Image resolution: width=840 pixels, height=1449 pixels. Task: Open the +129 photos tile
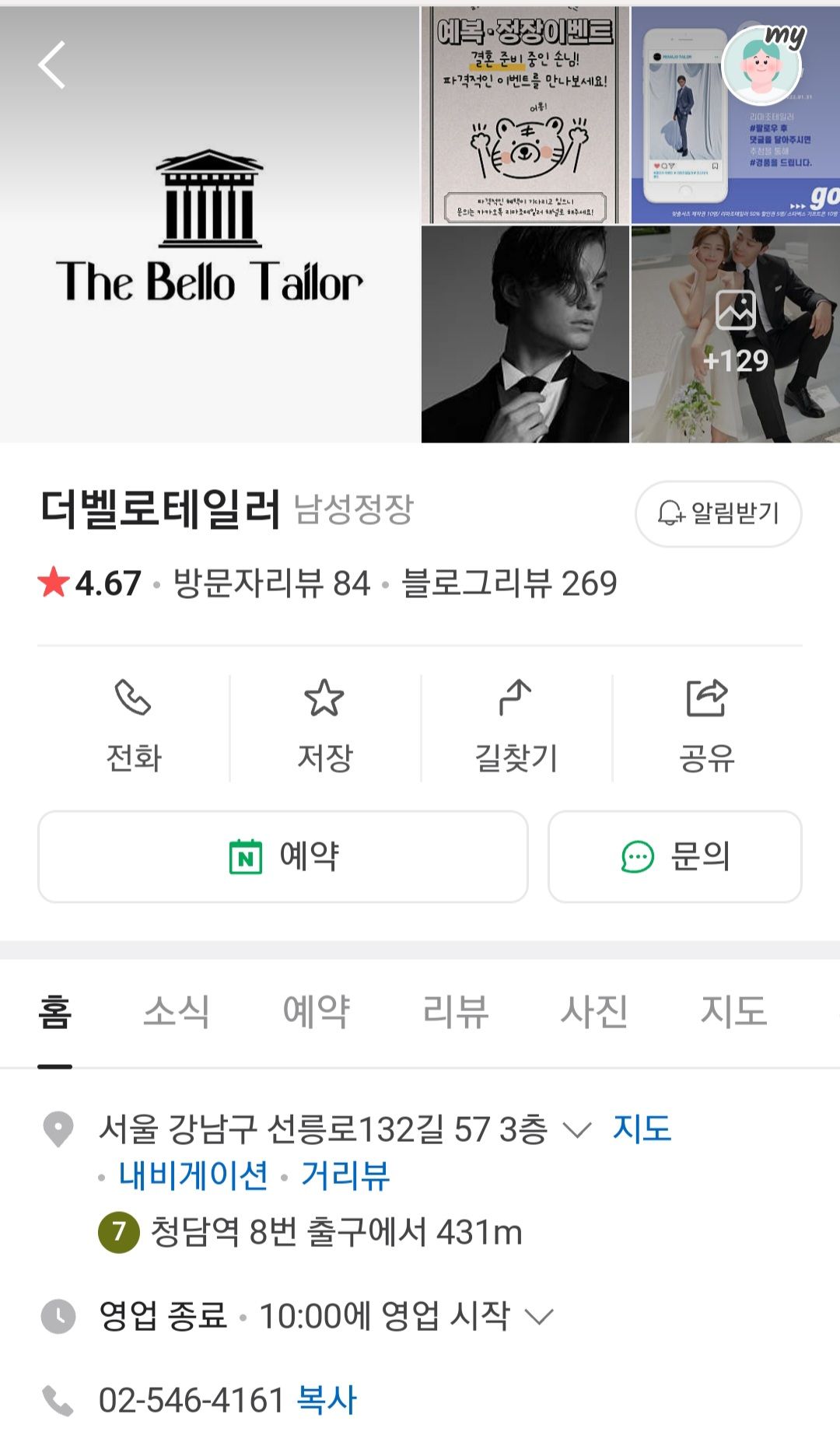click(x=735, y=334)
